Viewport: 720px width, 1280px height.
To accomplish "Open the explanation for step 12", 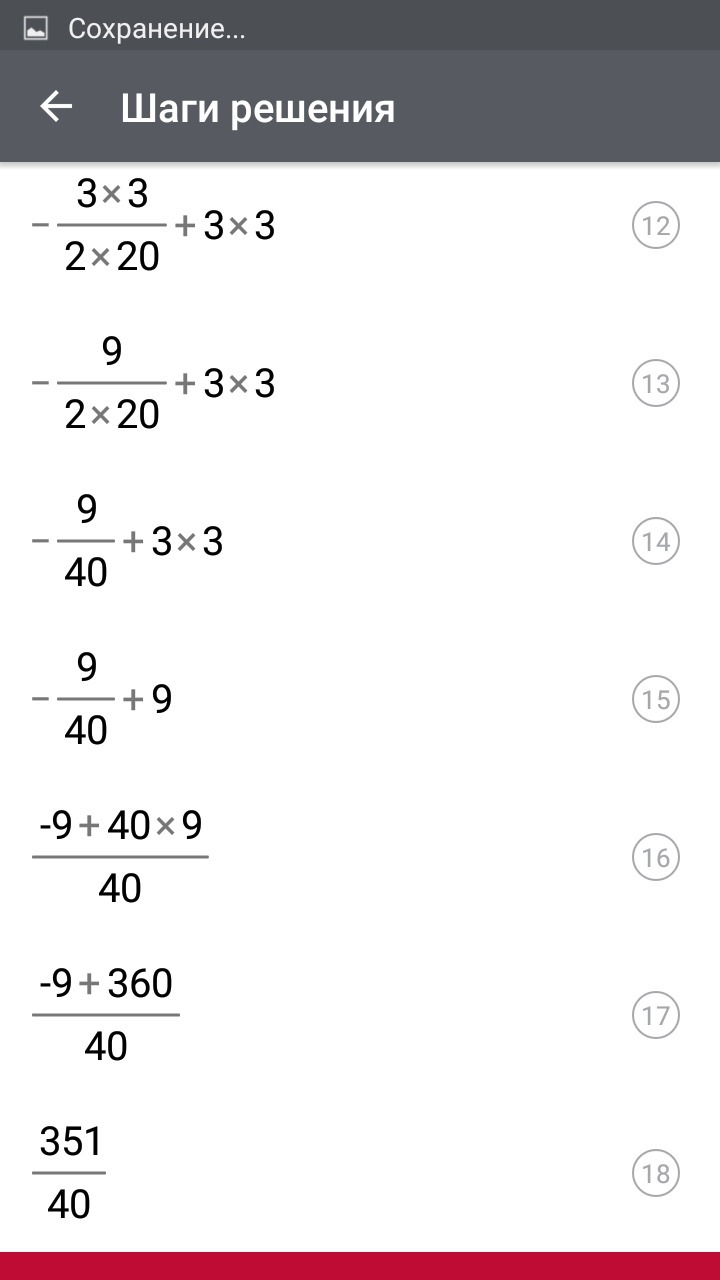I will [x=656, y=225].
